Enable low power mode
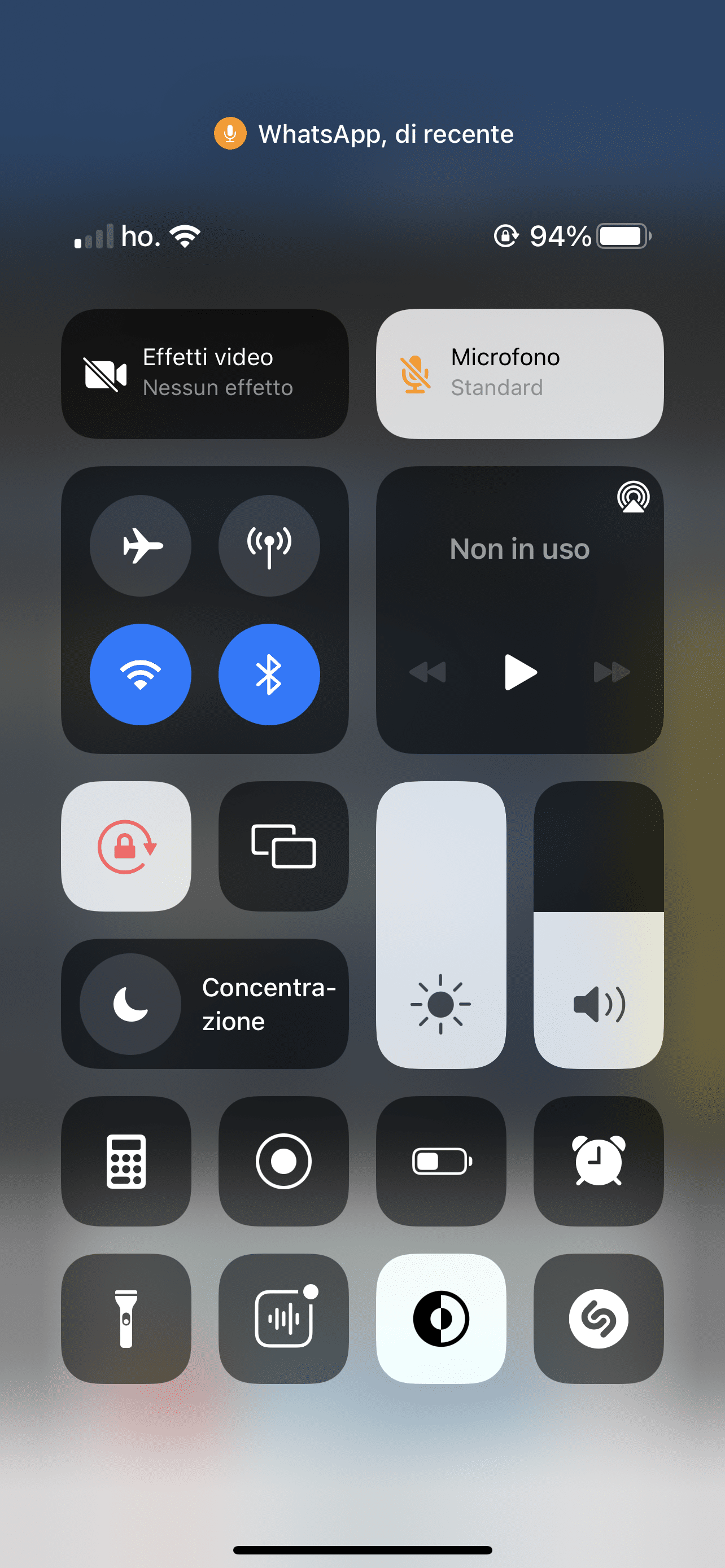 (442, 1162)
